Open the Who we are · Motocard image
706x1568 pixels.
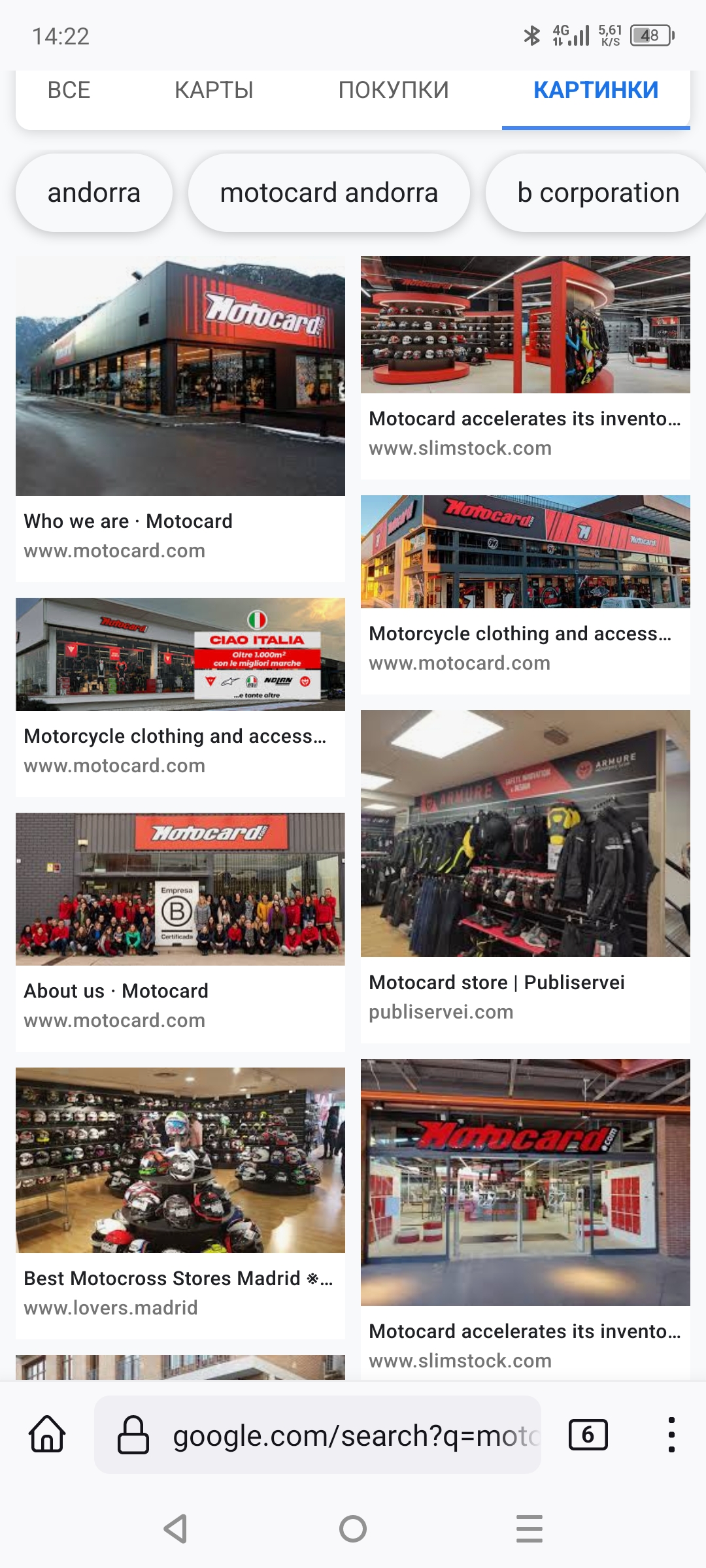coord(180,376)
